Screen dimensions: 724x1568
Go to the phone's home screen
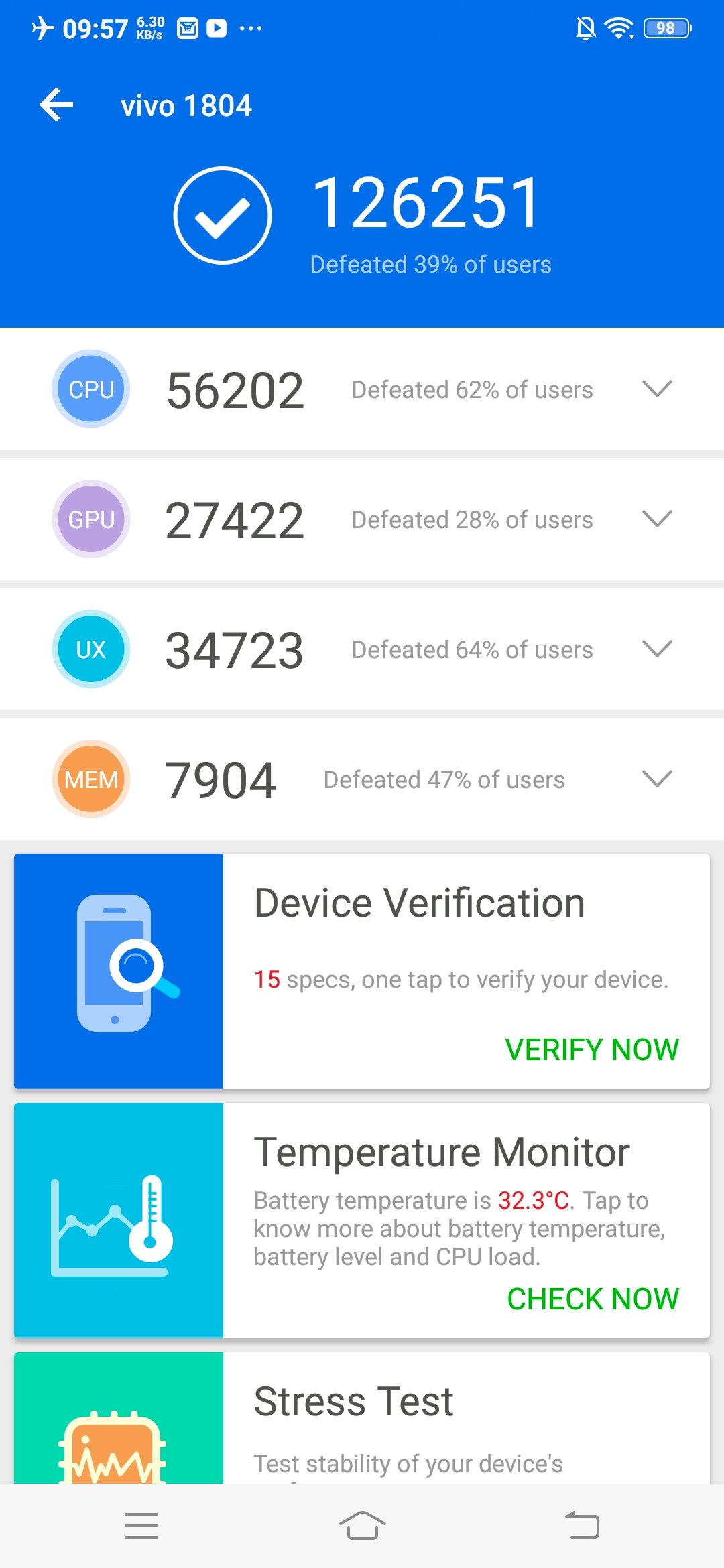[x=362, y=1526]
